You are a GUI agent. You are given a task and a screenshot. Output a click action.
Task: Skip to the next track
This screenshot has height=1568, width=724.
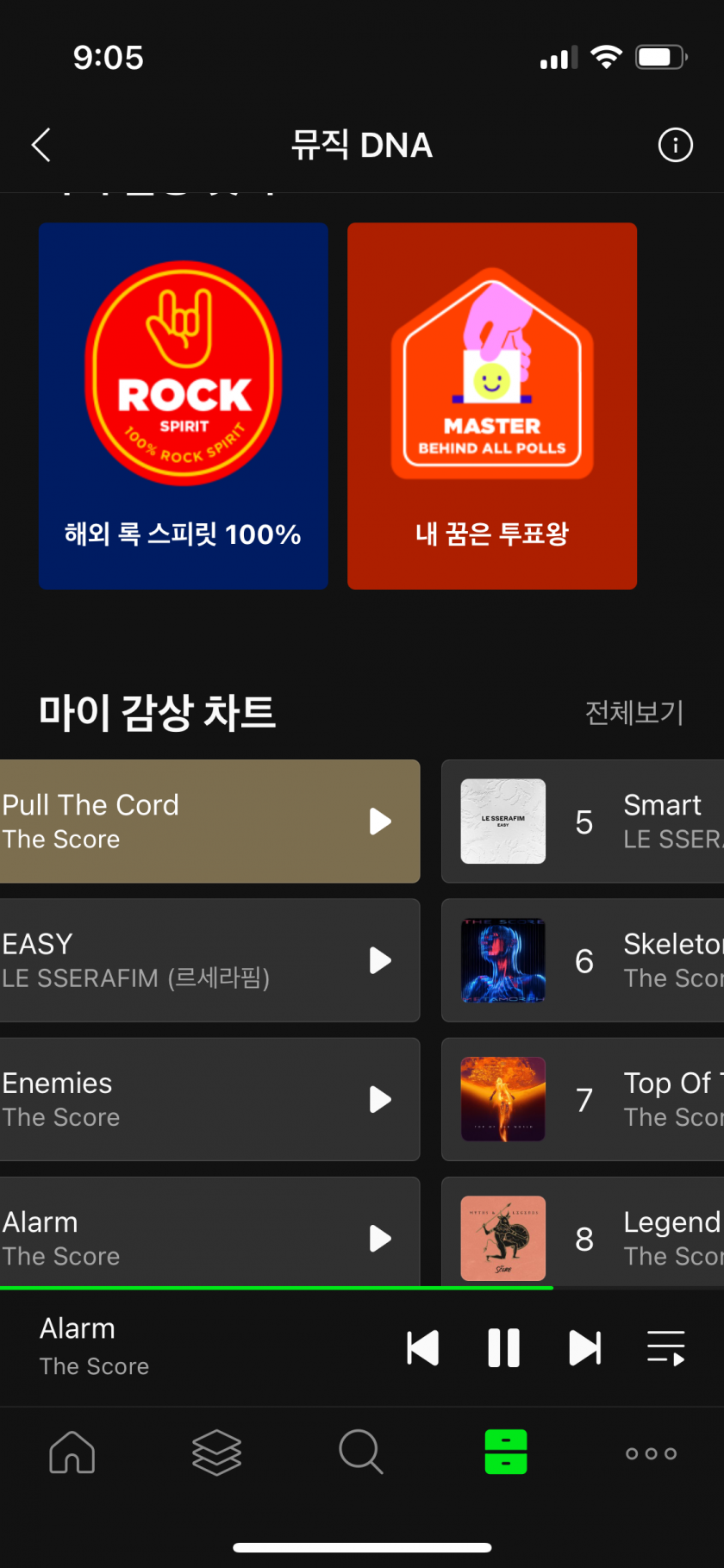pyautogui.click(x=584, y=1348)
